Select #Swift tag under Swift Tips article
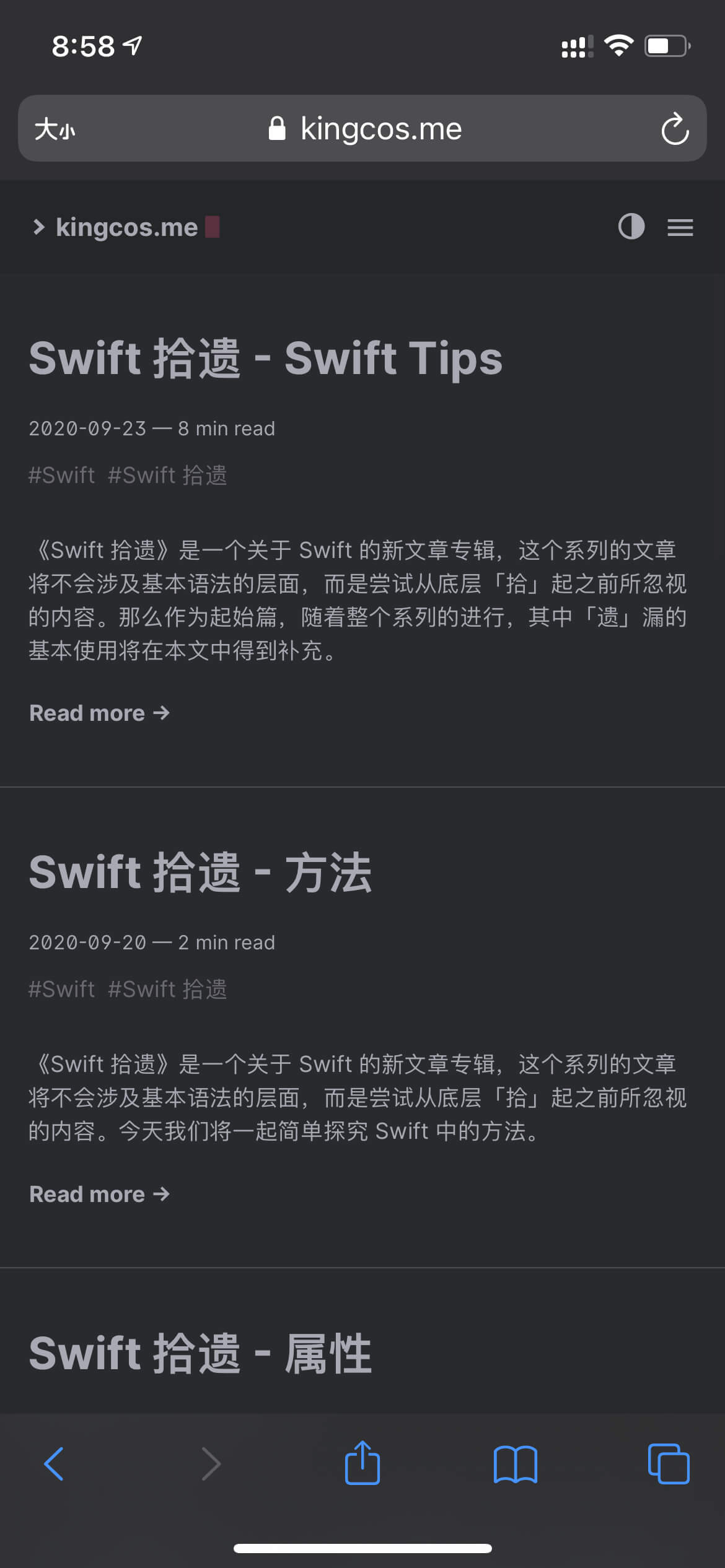The height and width of the screenshot is (1568, 725). point(61,475)
